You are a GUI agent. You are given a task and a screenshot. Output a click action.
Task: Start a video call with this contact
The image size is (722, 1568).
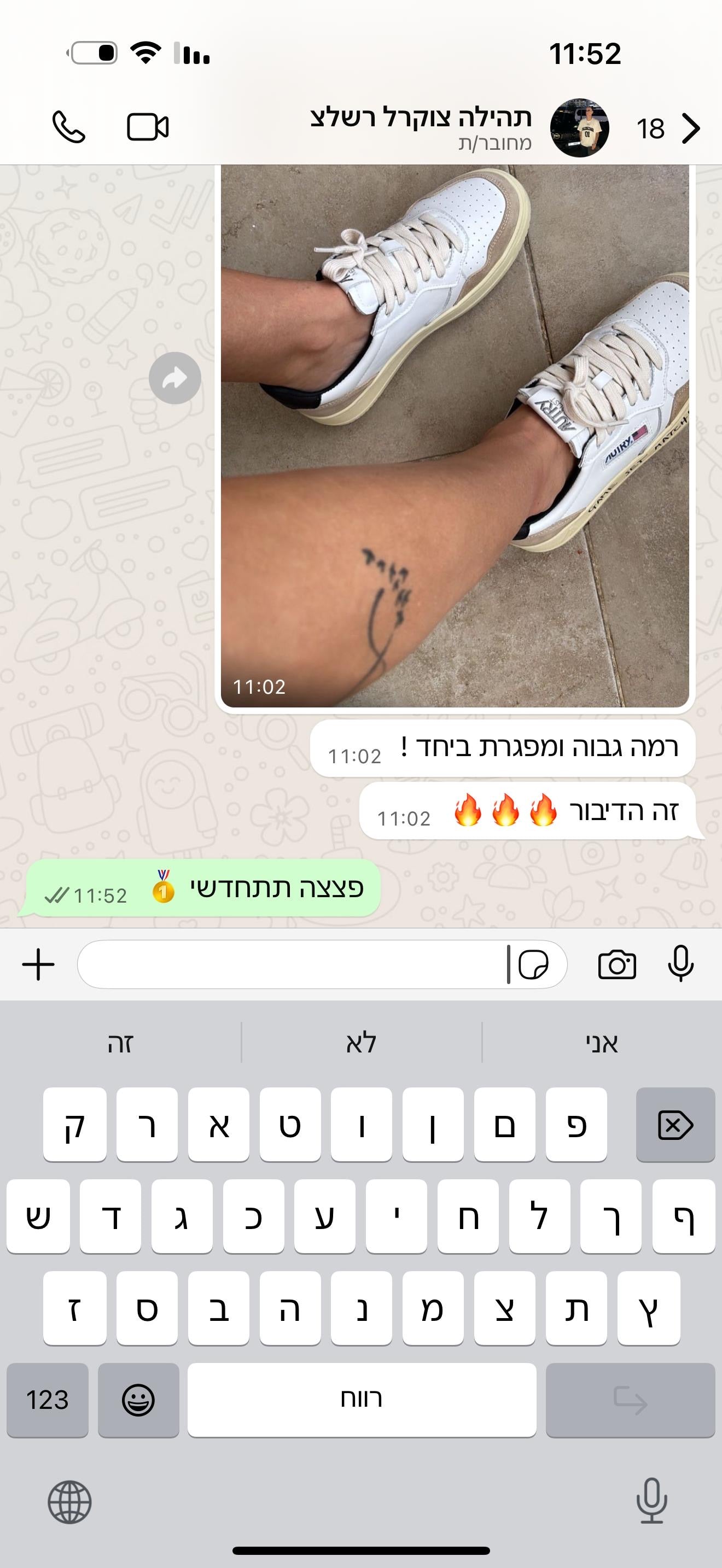coord(147,127)
